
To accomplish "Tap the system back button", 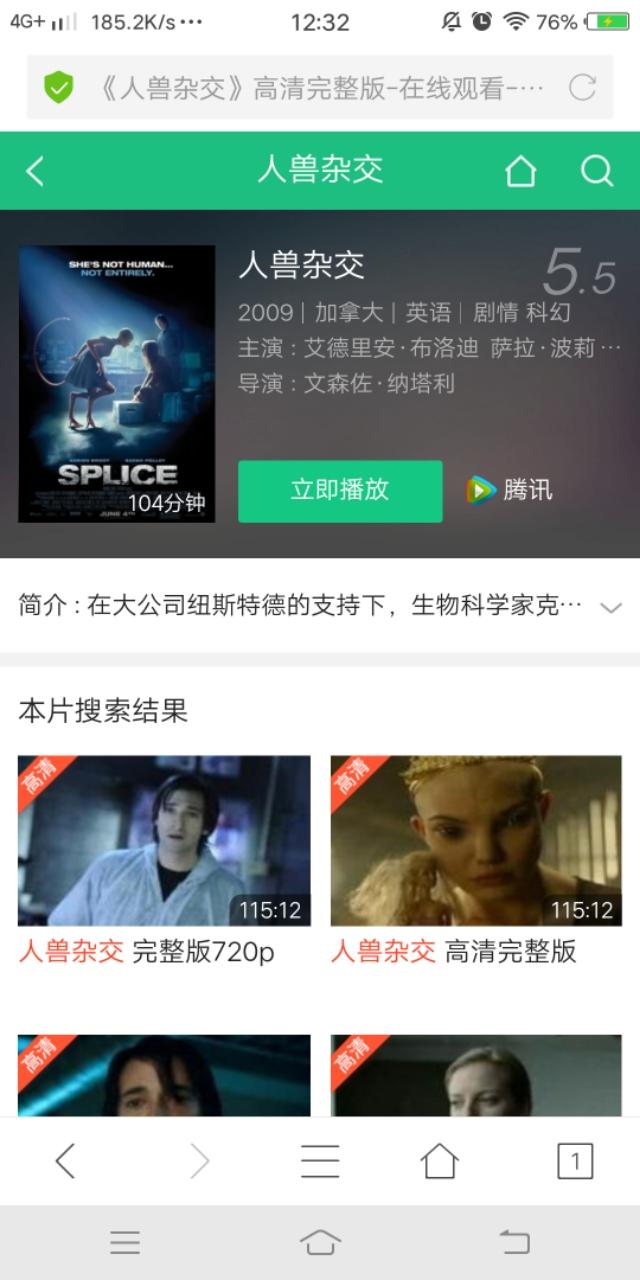I will 514,1242.
